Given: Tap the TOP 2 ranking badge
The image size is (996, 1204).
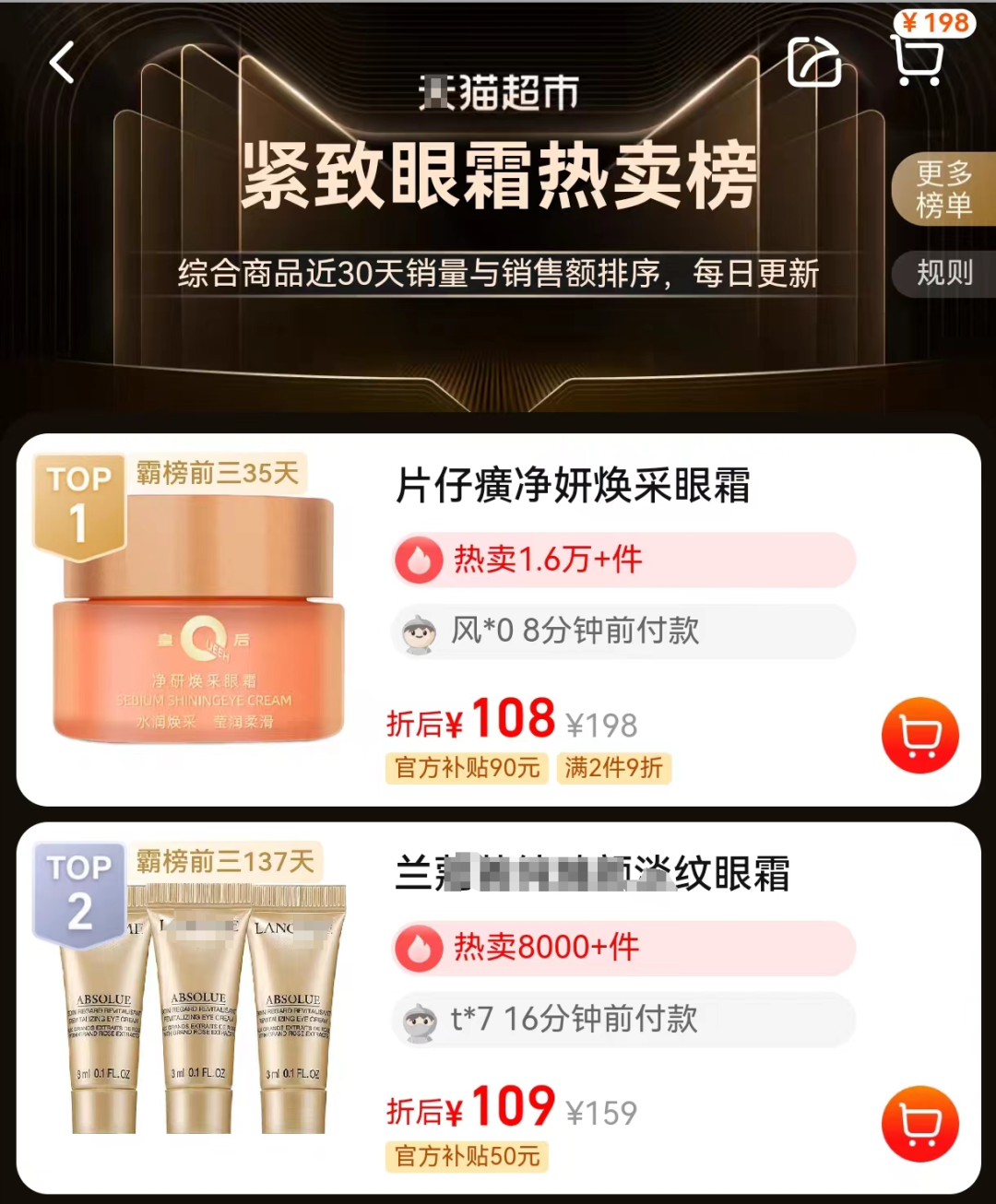Looking at the screenshot, I should (78, 890).
